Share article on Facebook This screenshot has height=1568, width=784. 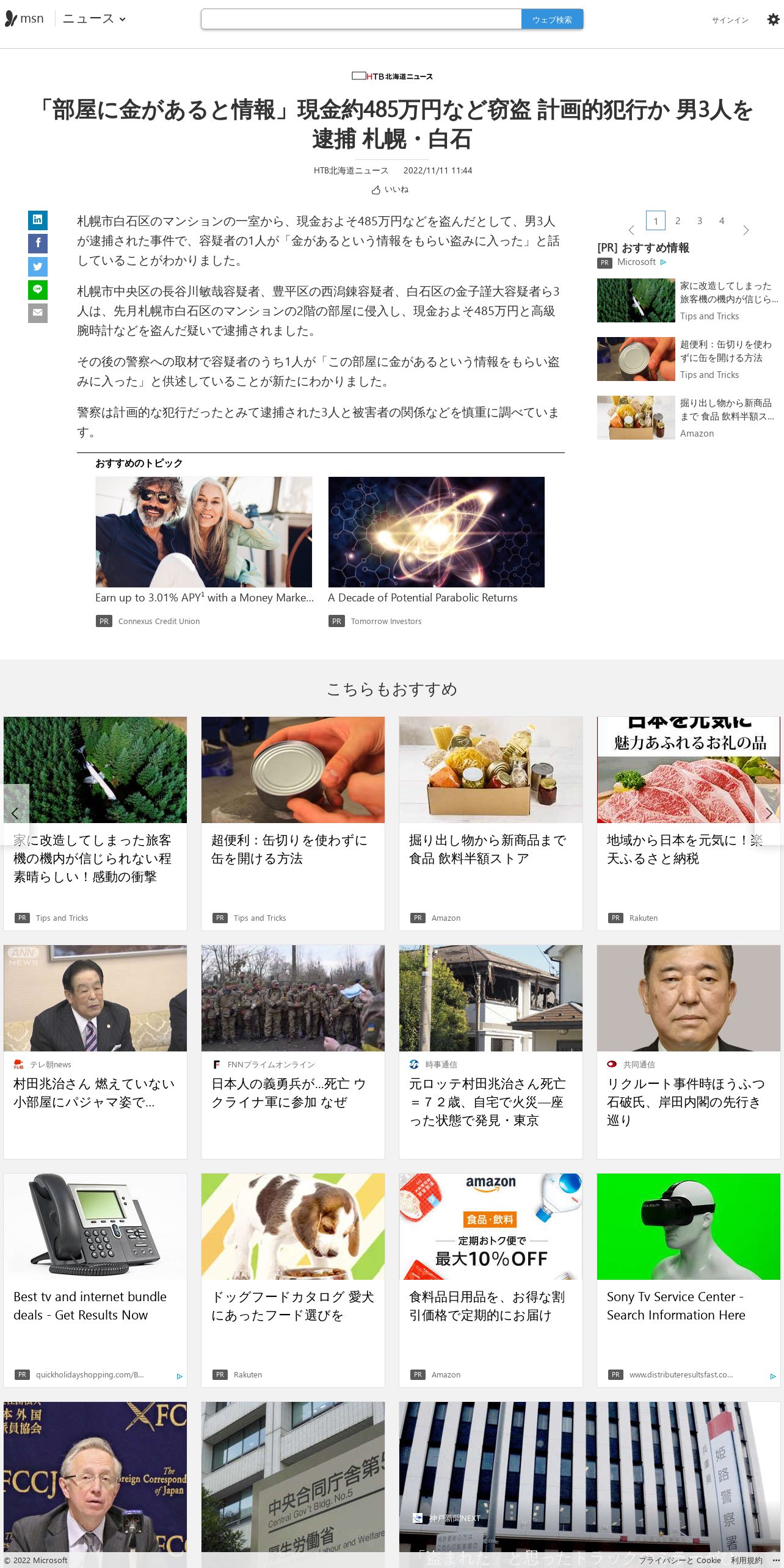(38, 243)
